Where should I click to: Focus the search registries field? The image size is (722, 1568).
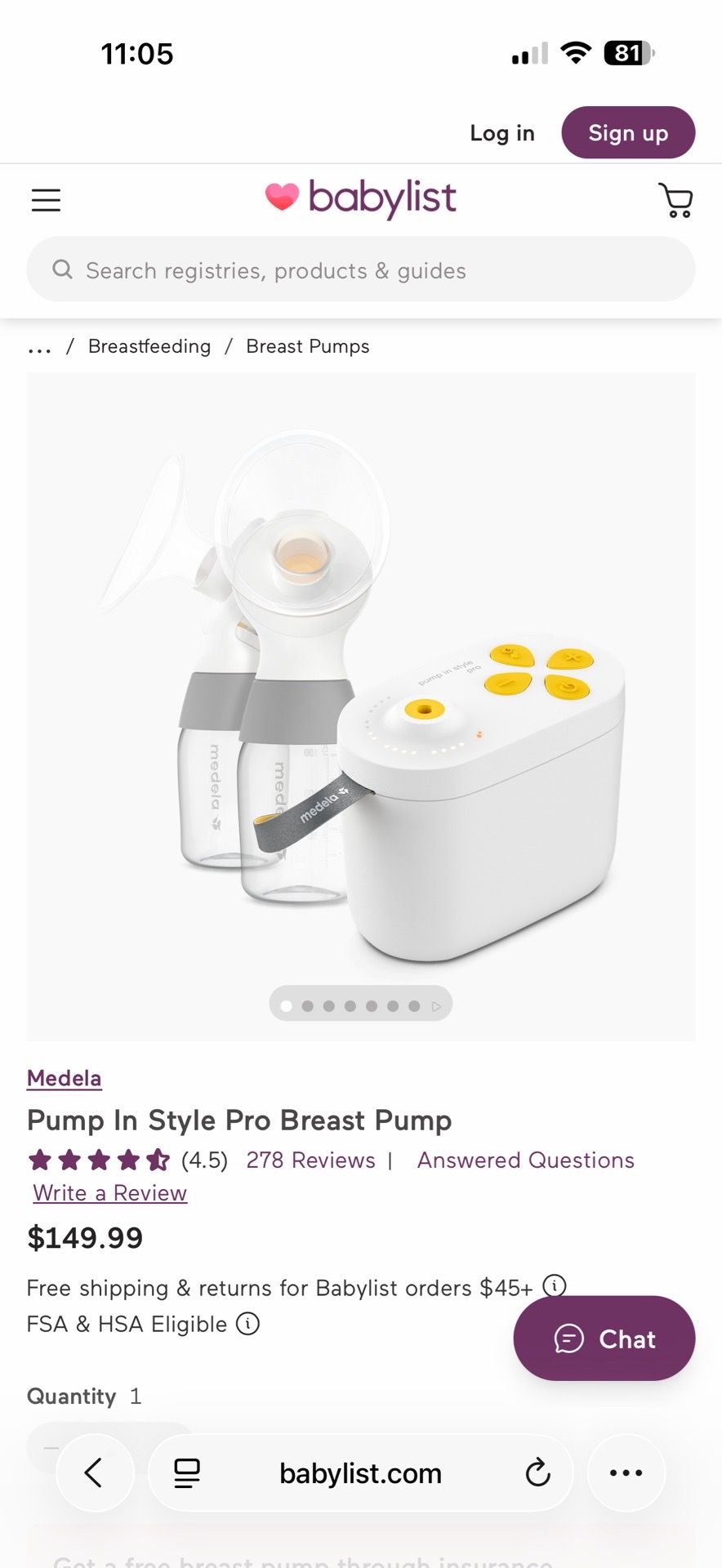(x=361, y=269)
